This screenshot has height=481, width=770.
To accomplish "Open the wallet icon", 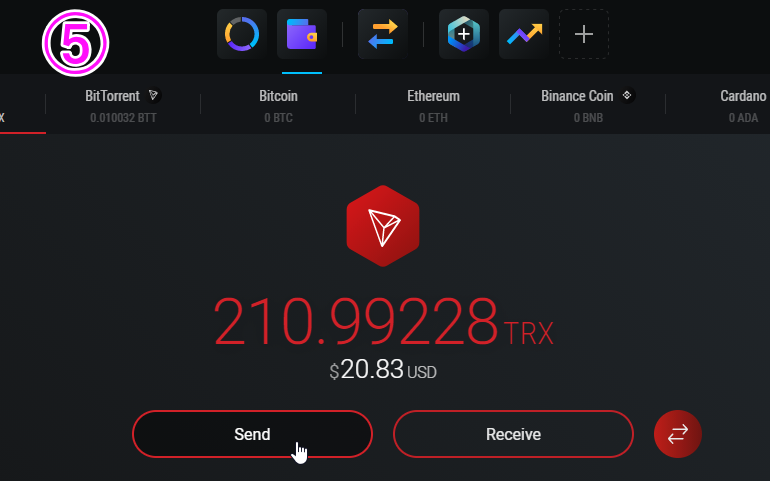I will (x=302, y=34).
